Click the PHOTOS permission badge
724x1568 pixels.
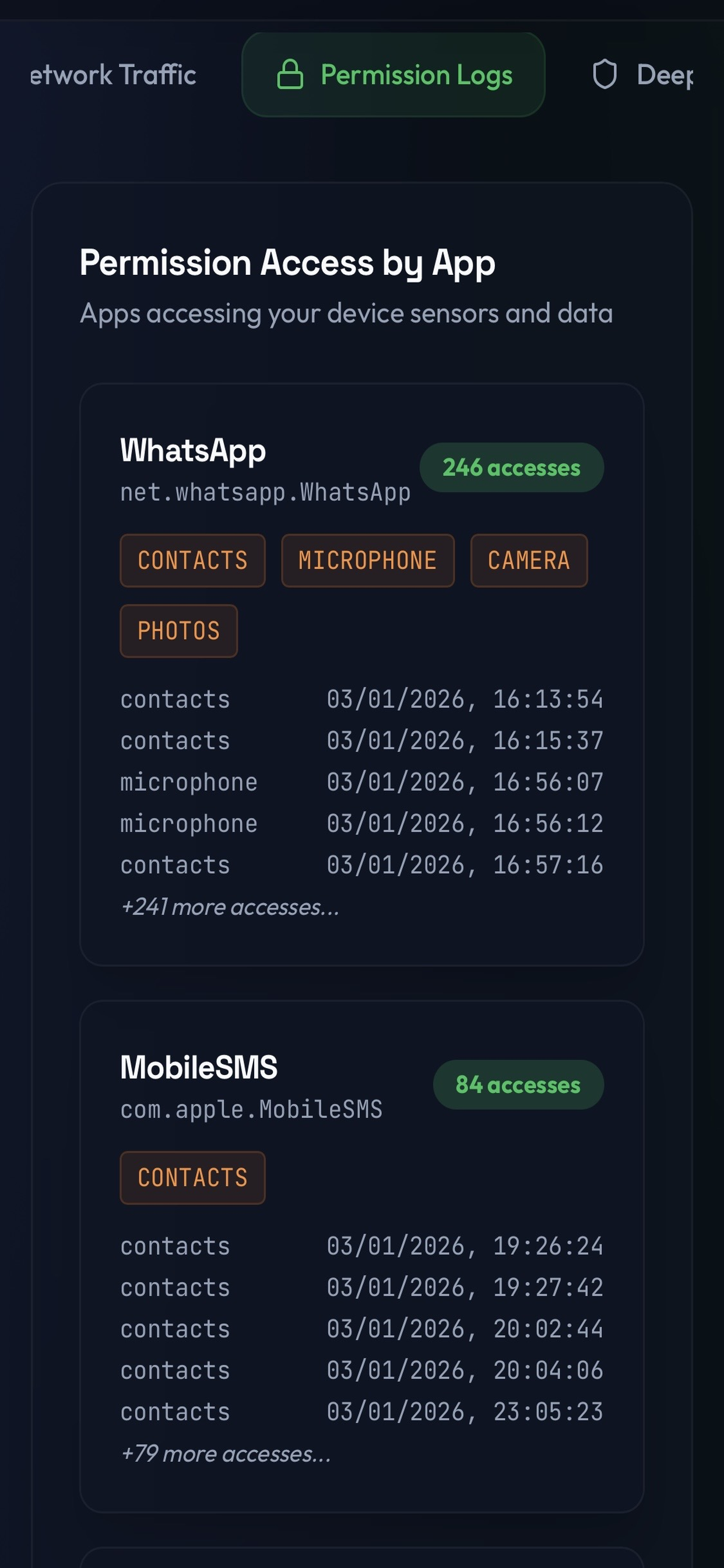pyautogui.click(x=178, y=631)
